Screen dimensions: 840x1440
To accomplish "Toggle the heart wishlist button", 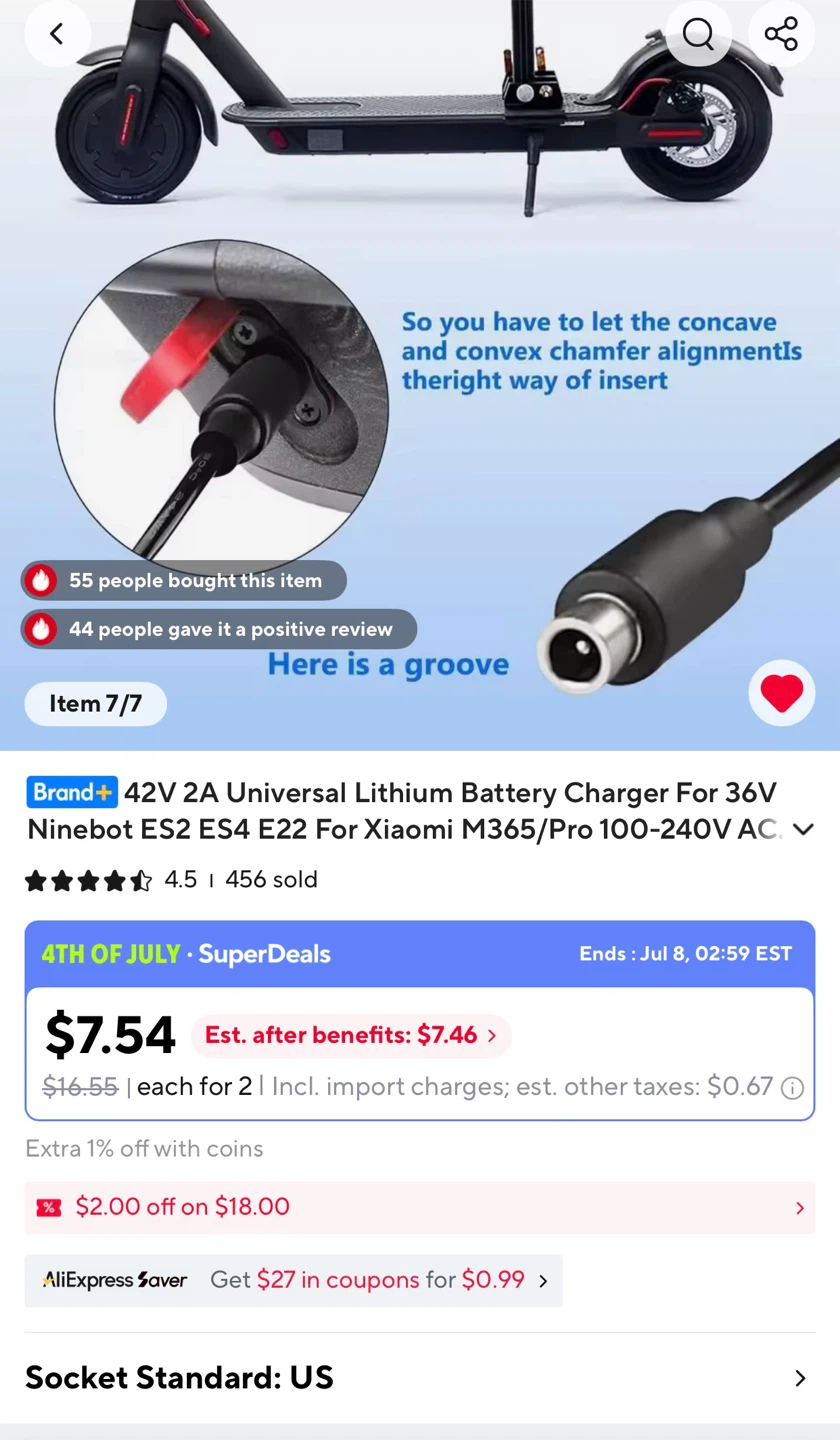I will pos(781,693).
